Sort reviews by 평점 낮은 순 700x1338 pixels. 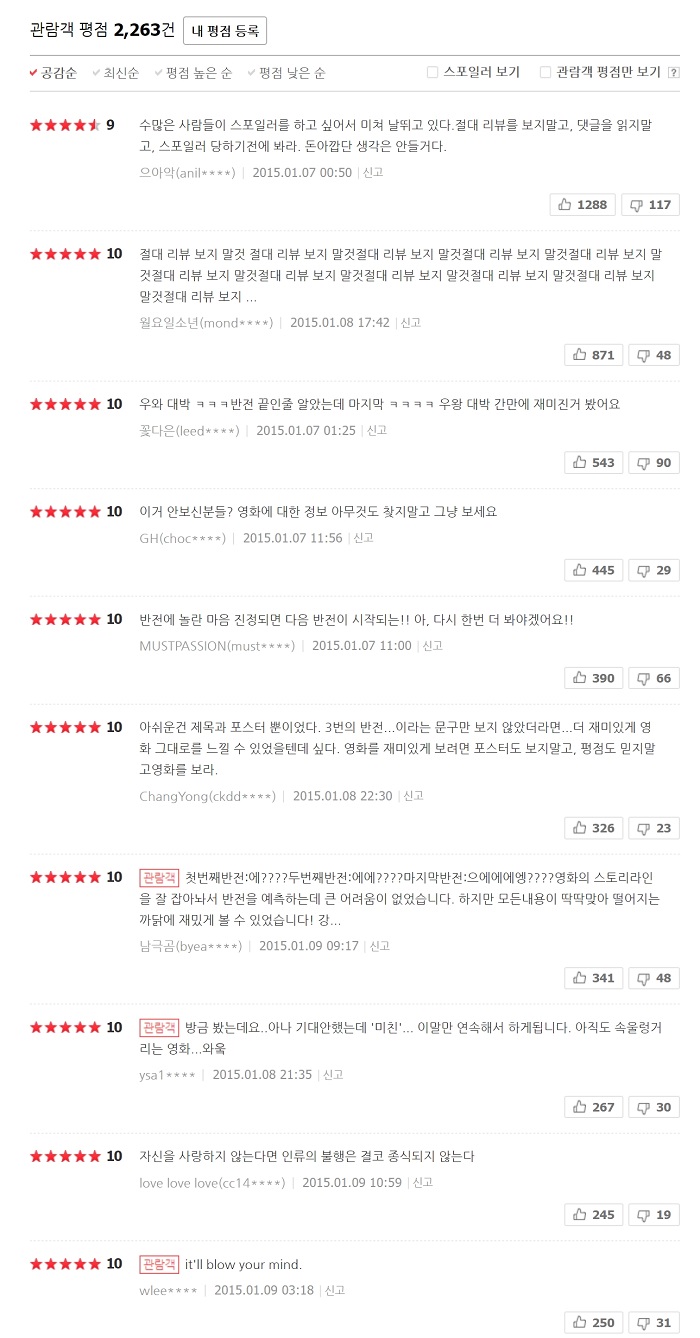coord(291,73)
